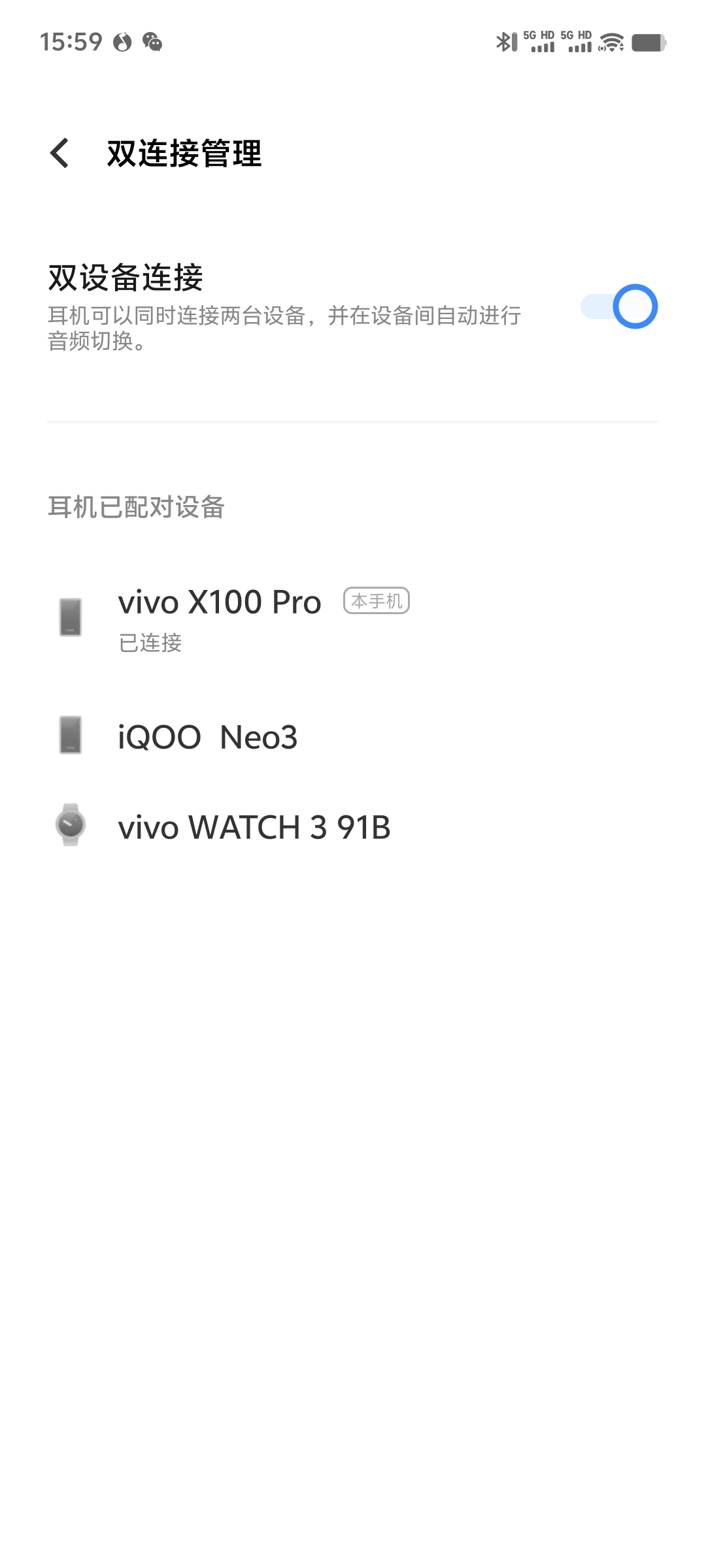Viewport: 706px width, 1568px height.
Task: Open the vivo WATCH 3 91B entry
Action: (353, 826)
